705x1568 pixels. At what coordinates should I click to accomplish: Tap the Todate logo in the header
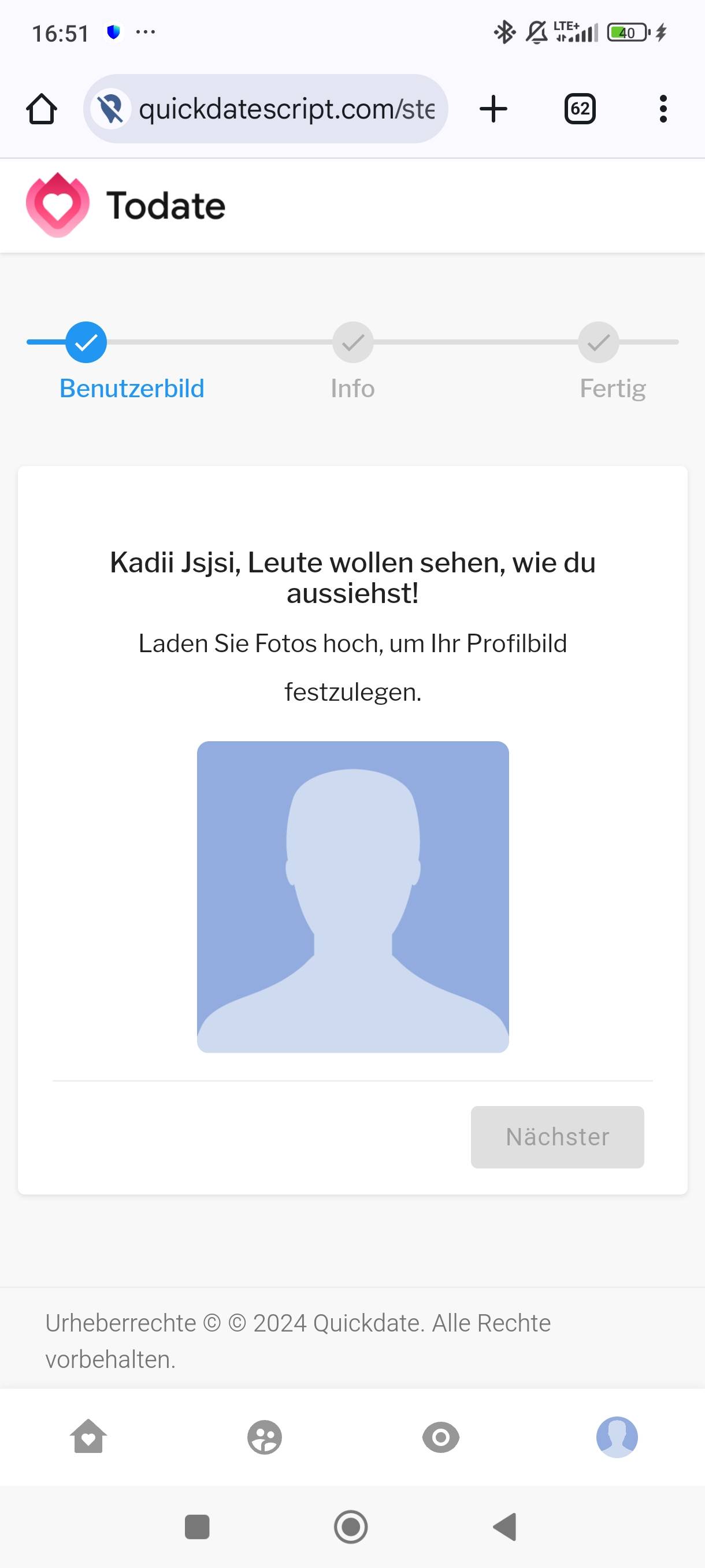[x=126, y=205]
